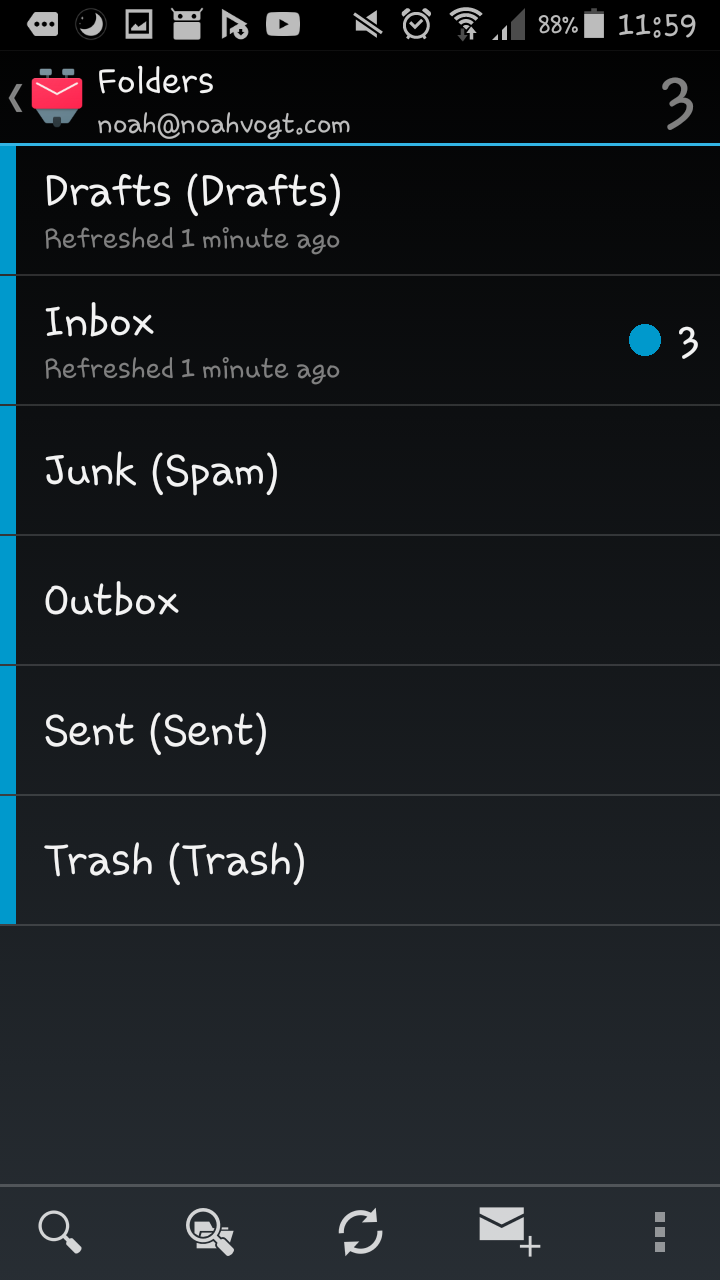Open the Drafts folder
The height and width of the screenshot is (1280, 720).
[360, 210]
